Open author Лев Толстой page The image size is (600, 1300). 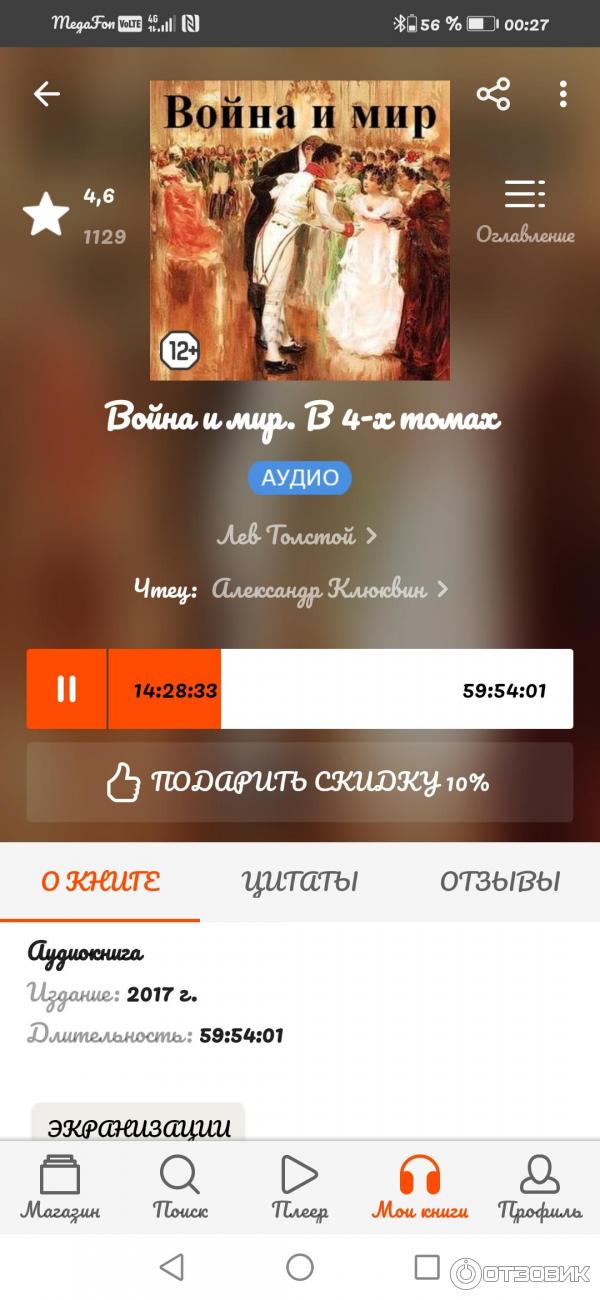296,536
